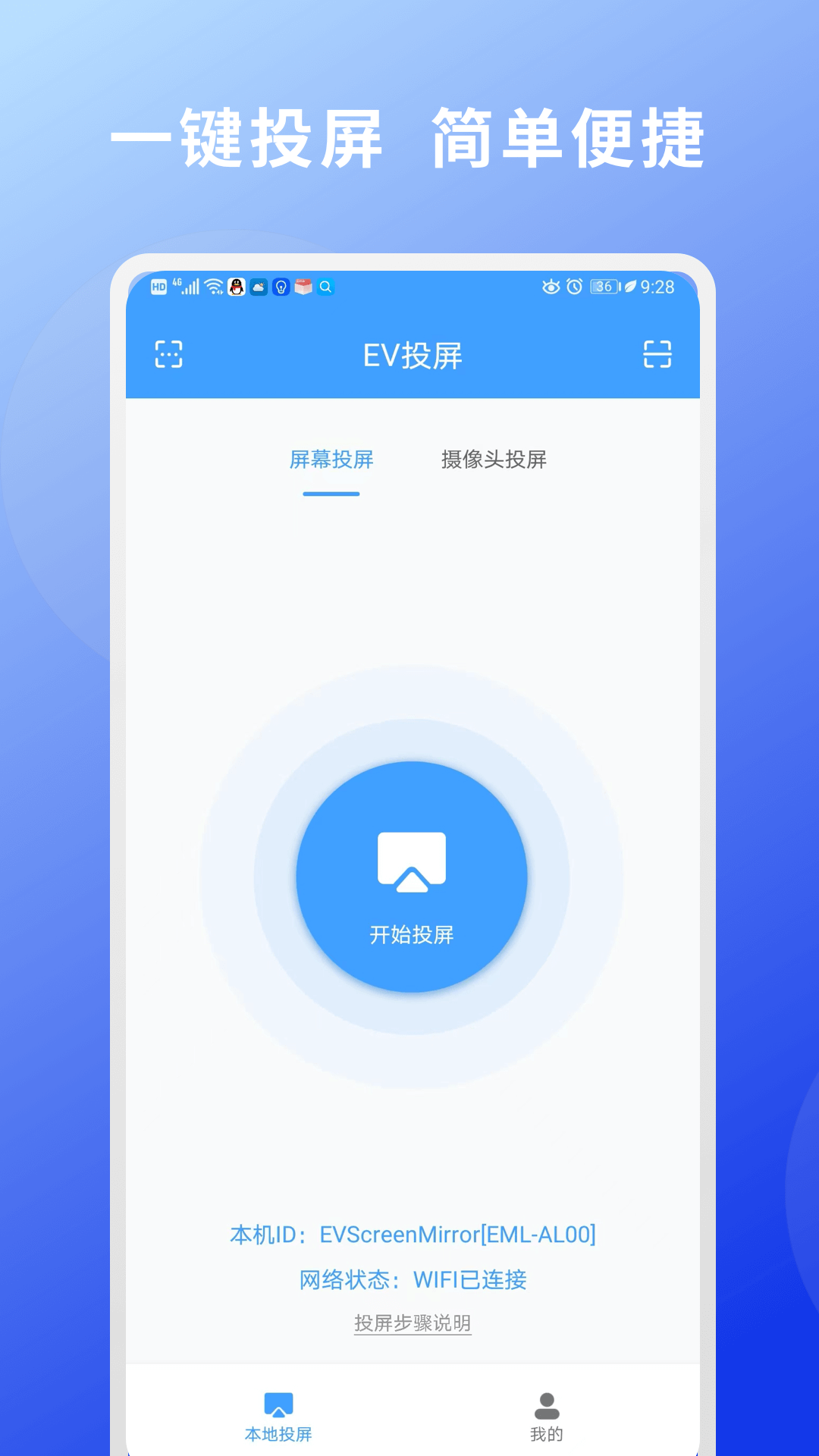Image resolution: width=819 pixels, height=1456 pixels.
Task: Switch to the 摄像头投屏 tab
Action: pyautogui.click(x=494, y=460)
